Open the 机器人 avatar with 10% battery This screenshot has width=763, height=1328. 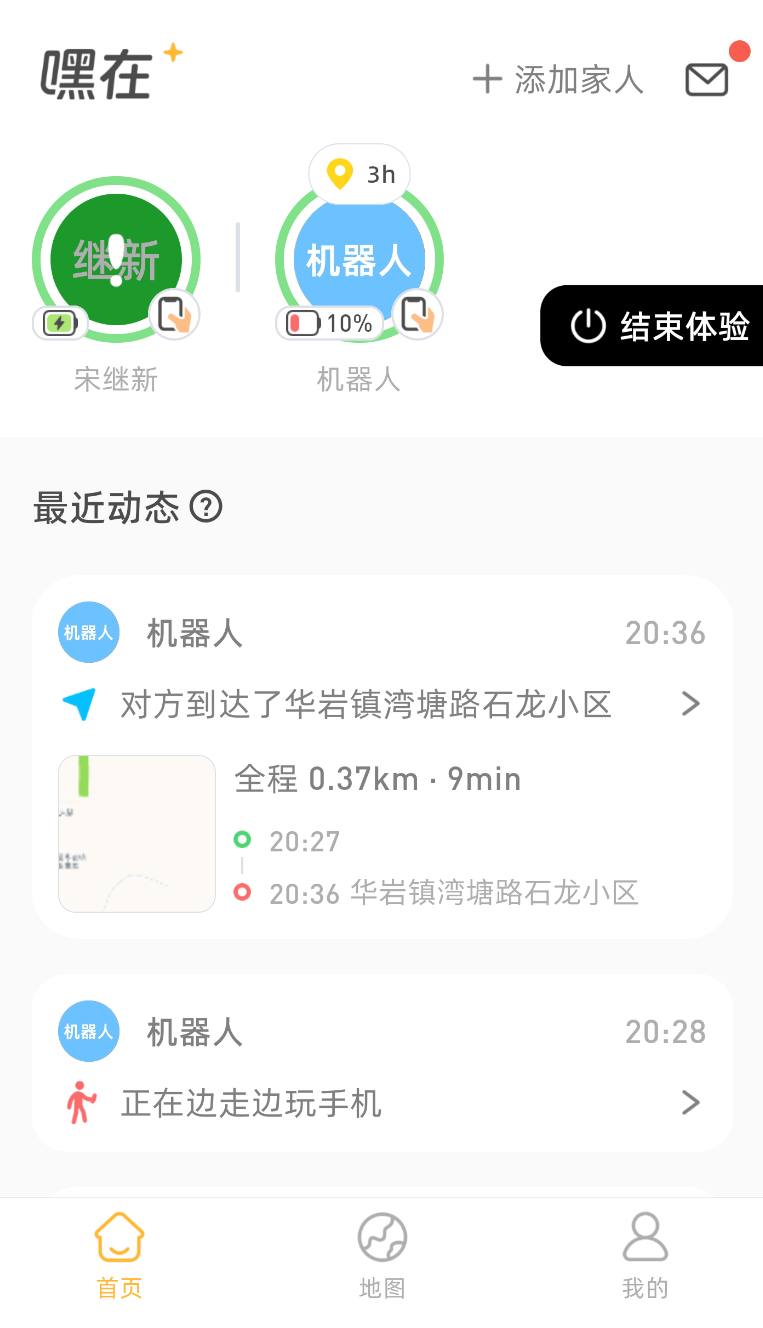359,261
